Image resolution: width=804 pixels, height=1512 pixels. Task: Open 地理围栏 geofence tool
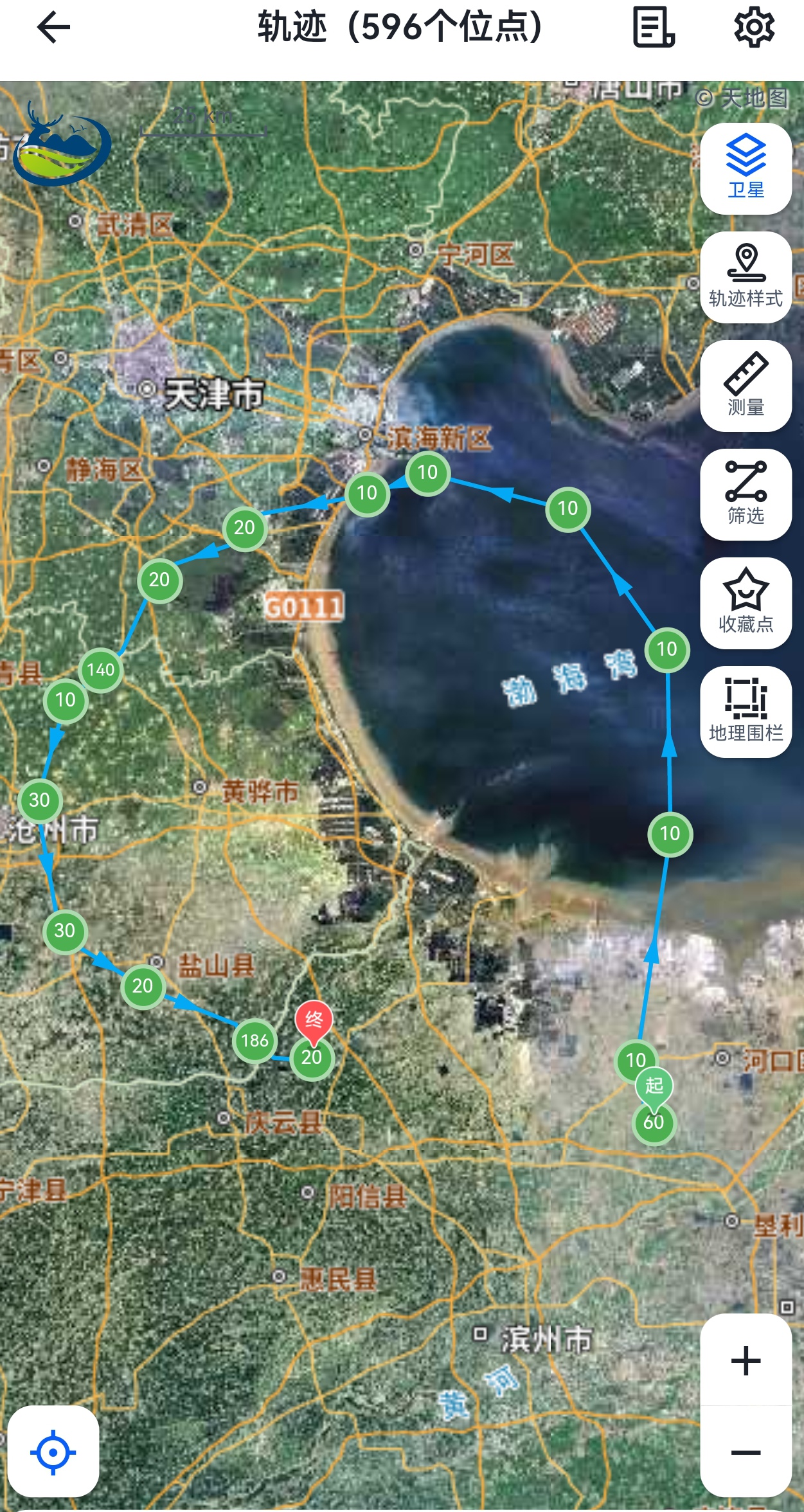pos(746,712)
